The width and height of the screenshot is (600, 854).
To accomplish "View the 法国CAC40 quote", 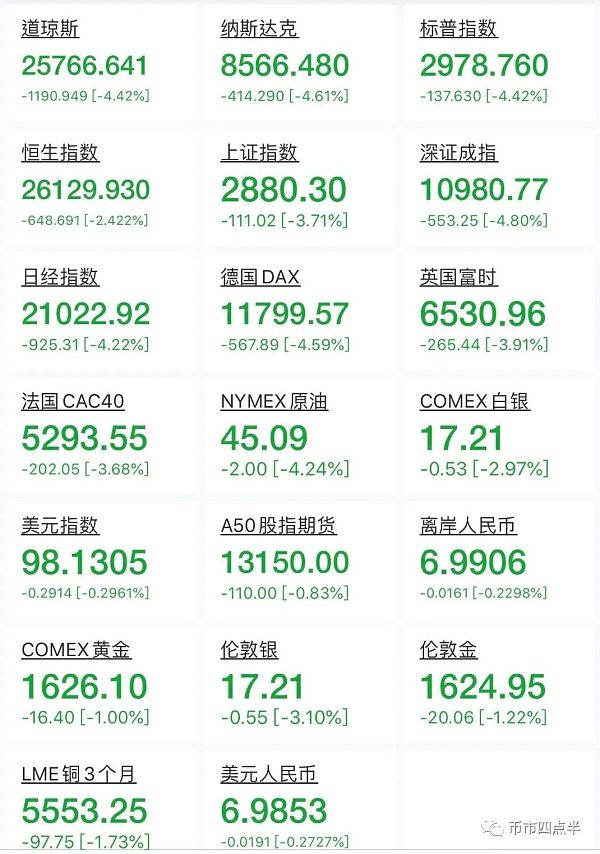I will click(x=100, y=436).
